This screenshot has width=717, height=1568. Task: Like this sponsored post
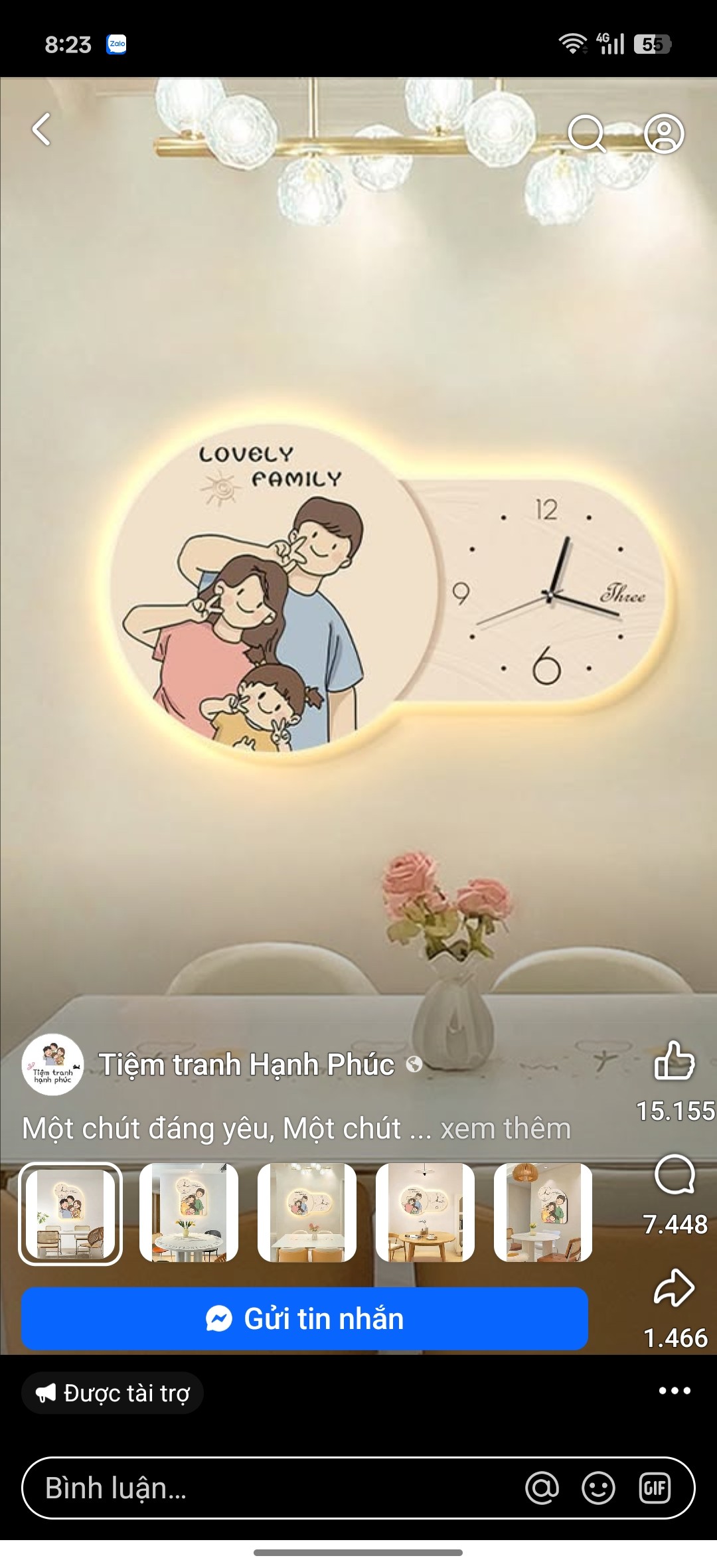(x=674, y=1060)
